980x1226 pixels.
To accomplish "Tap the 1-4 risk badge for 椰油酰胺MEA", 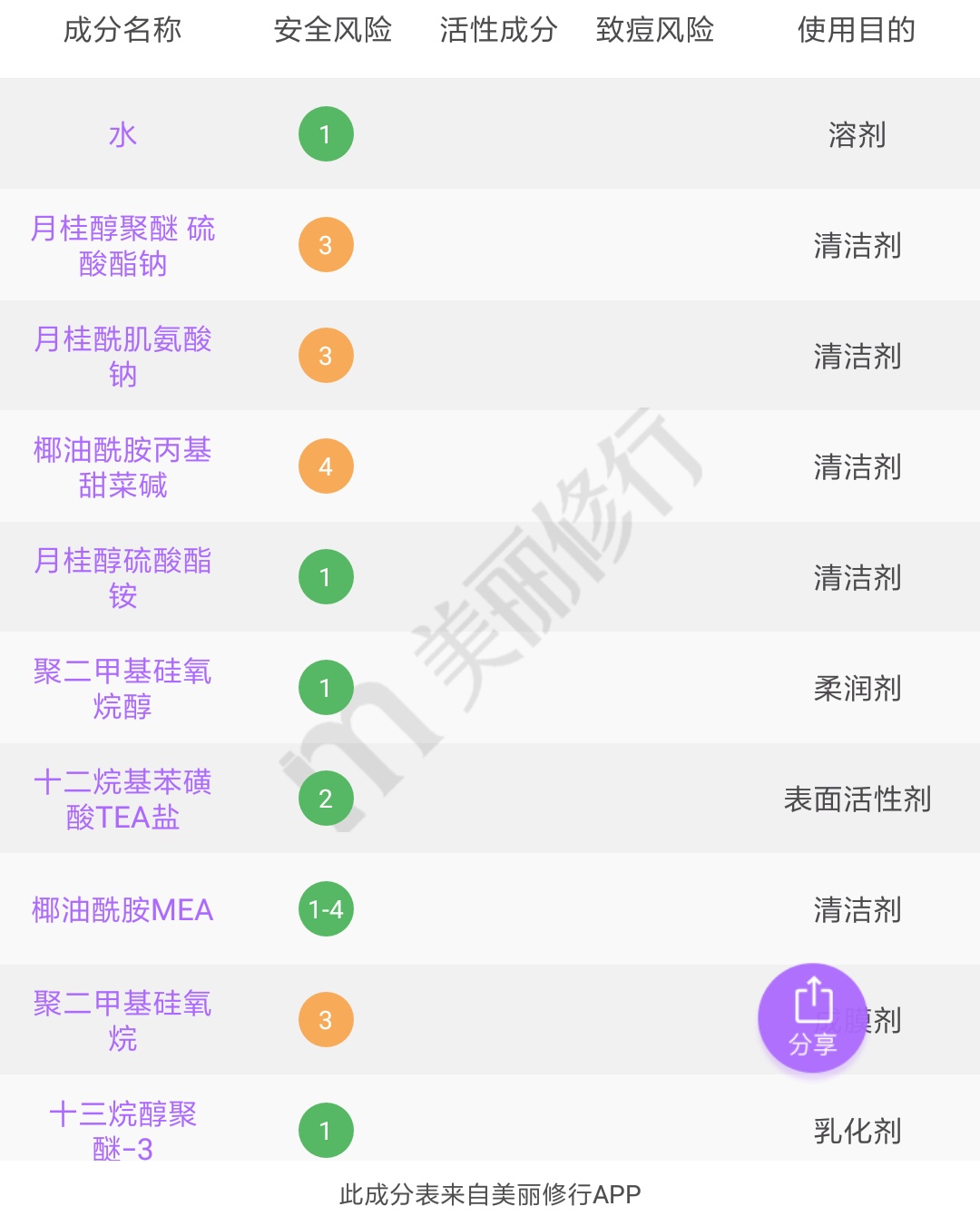I will pos(326,909).
